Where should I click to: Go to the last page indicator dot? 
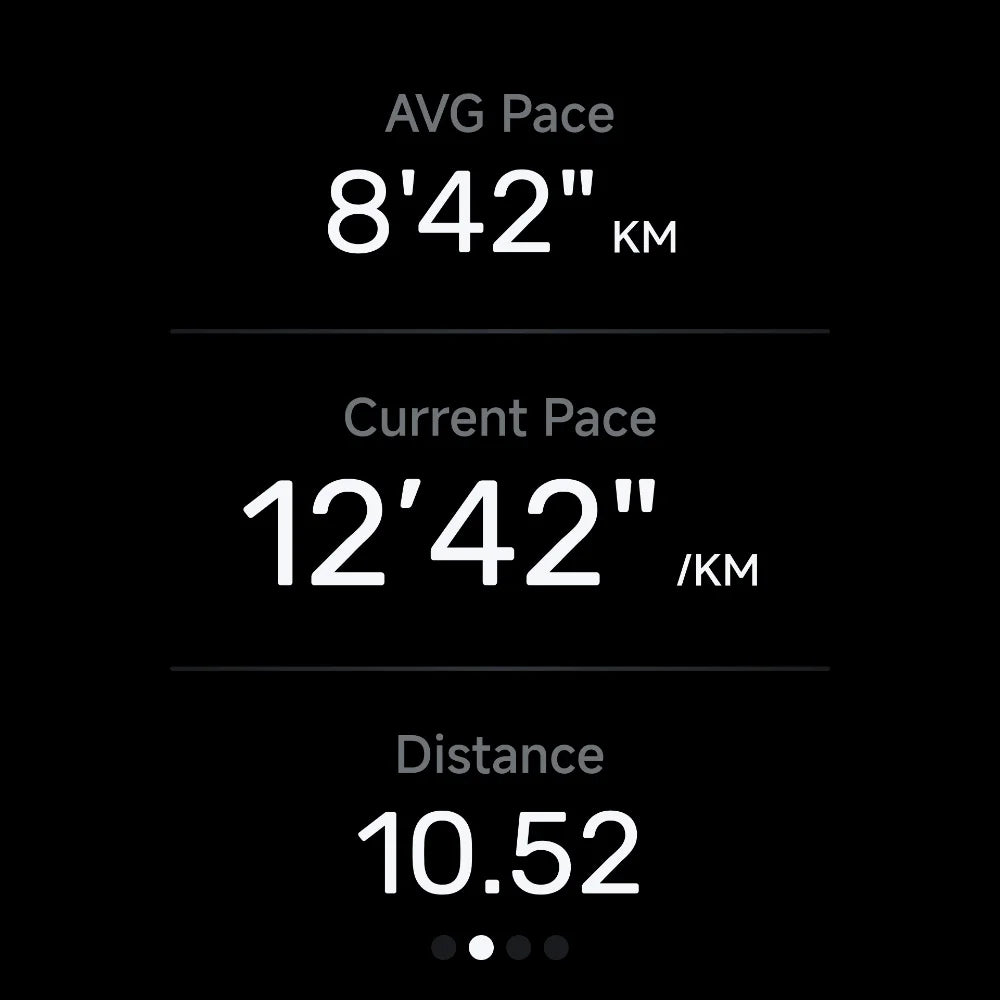coord(556,947)
